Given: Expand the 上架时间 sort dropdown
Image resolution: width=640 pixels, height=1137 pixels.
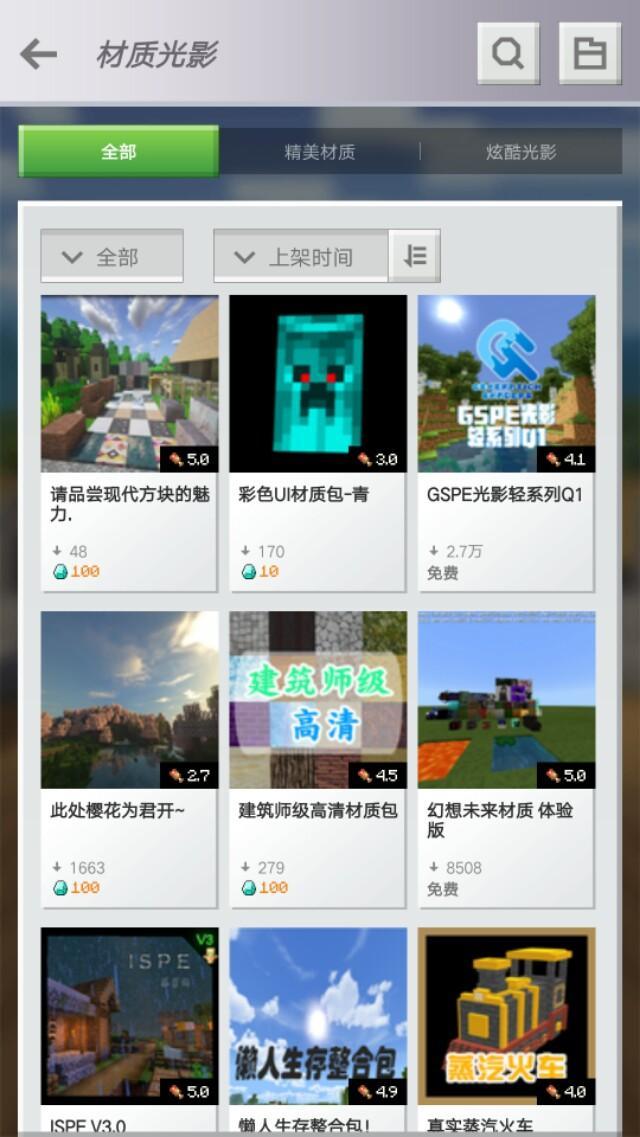Looking at the screenshot, I should [x=301, y=256].
